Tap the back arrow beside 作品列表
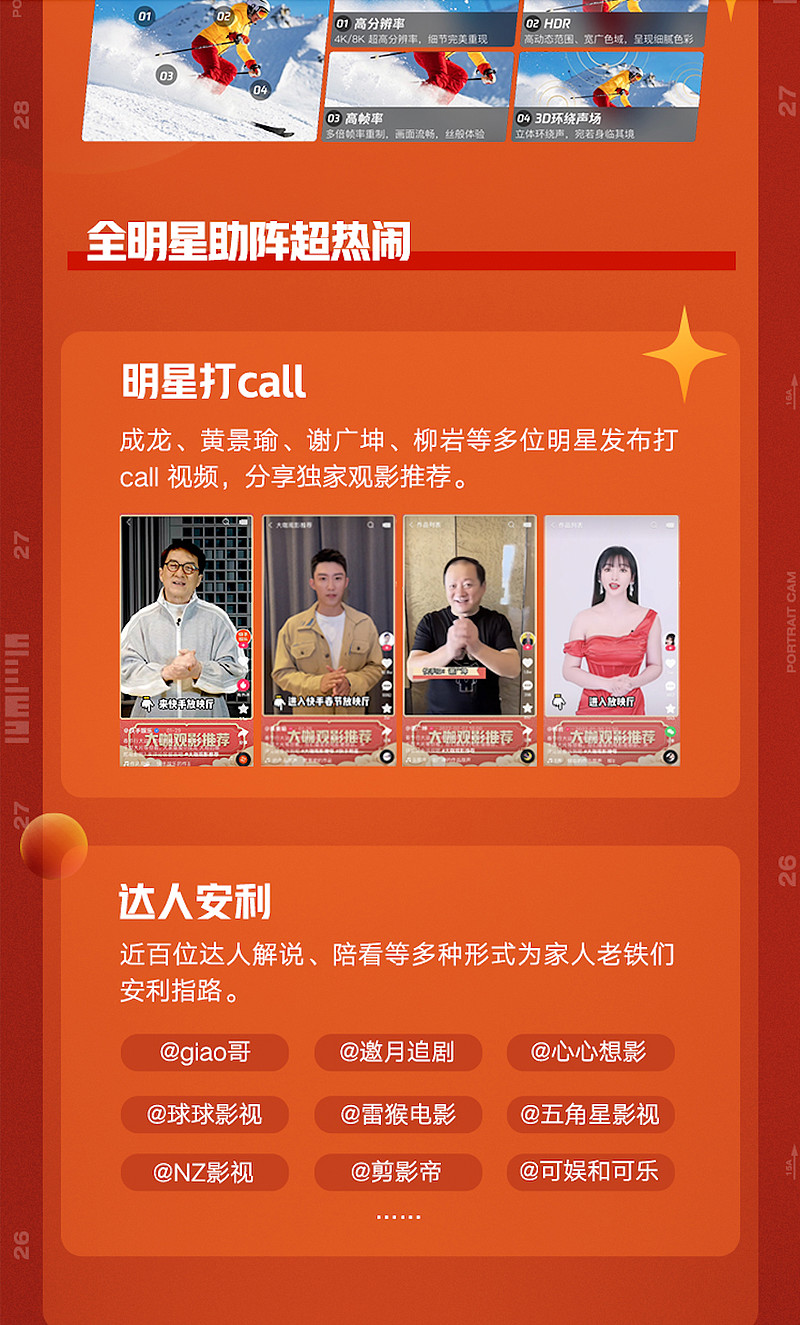Screen dimensions: 800x1325 [x=553, y=524]
